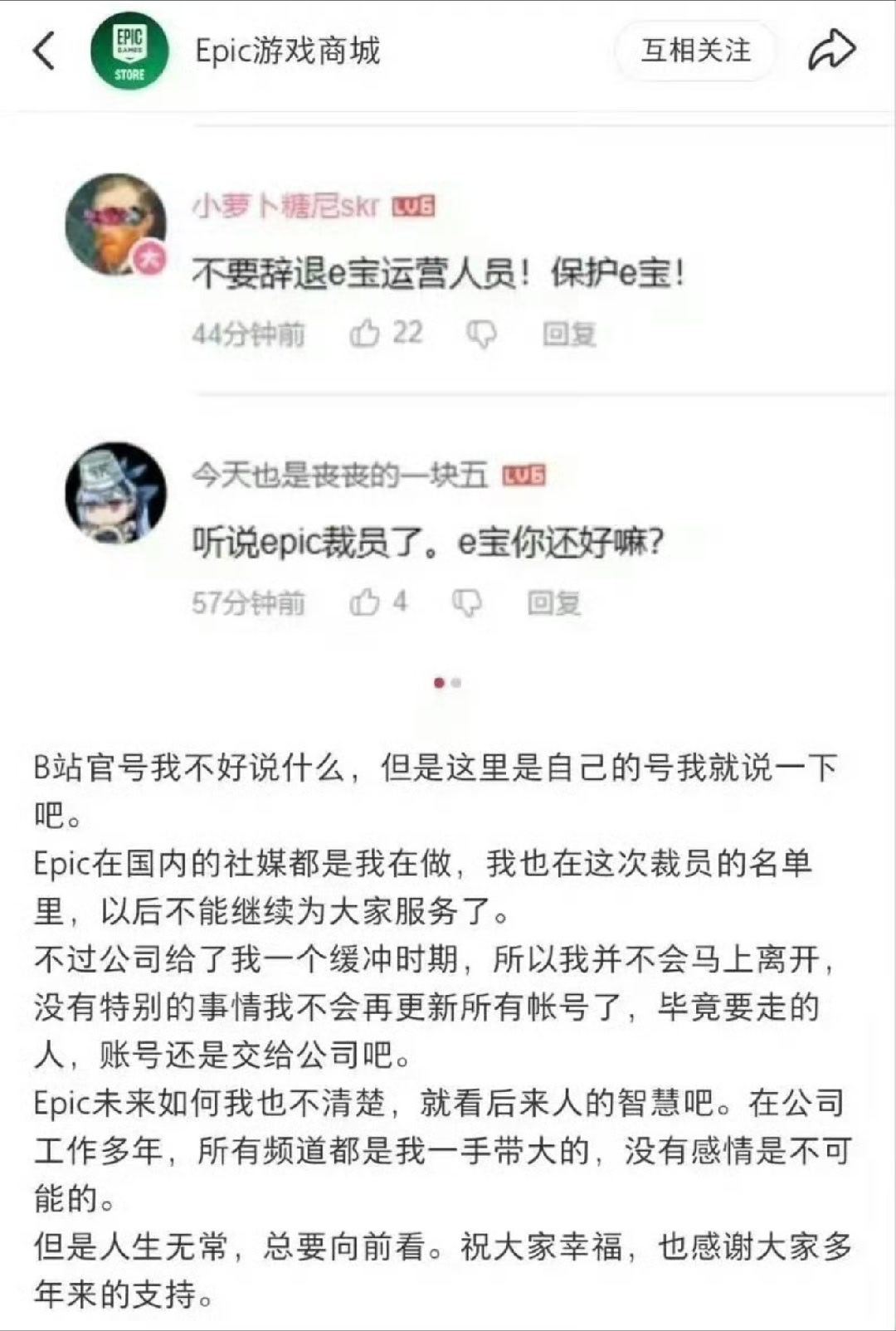Image resolution: width=896 pixels, height=1331 pixels.
Task: Tap the share arrow icon
Action: tap(832, 51)
